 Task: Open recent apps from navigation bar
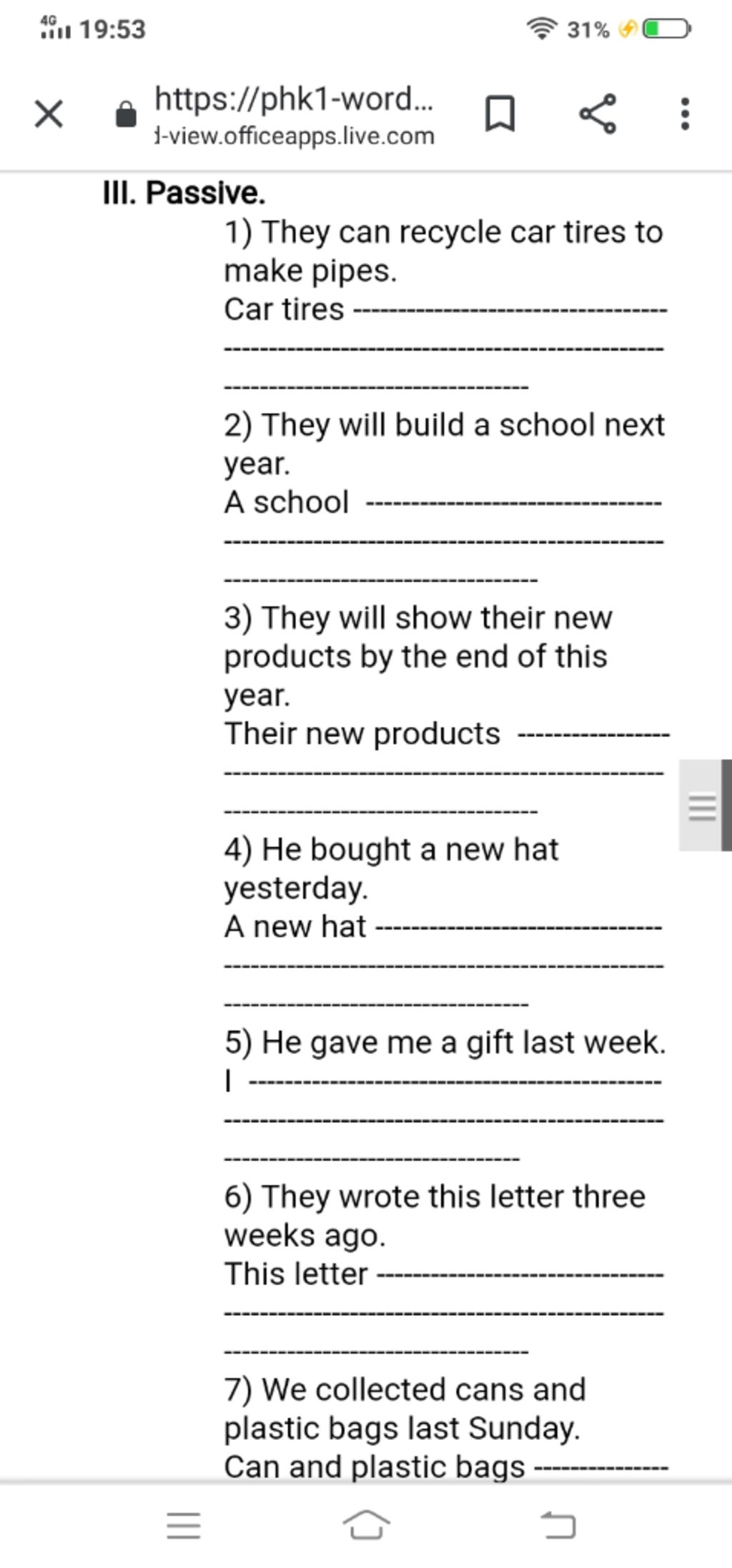(x=184, y=1525)
